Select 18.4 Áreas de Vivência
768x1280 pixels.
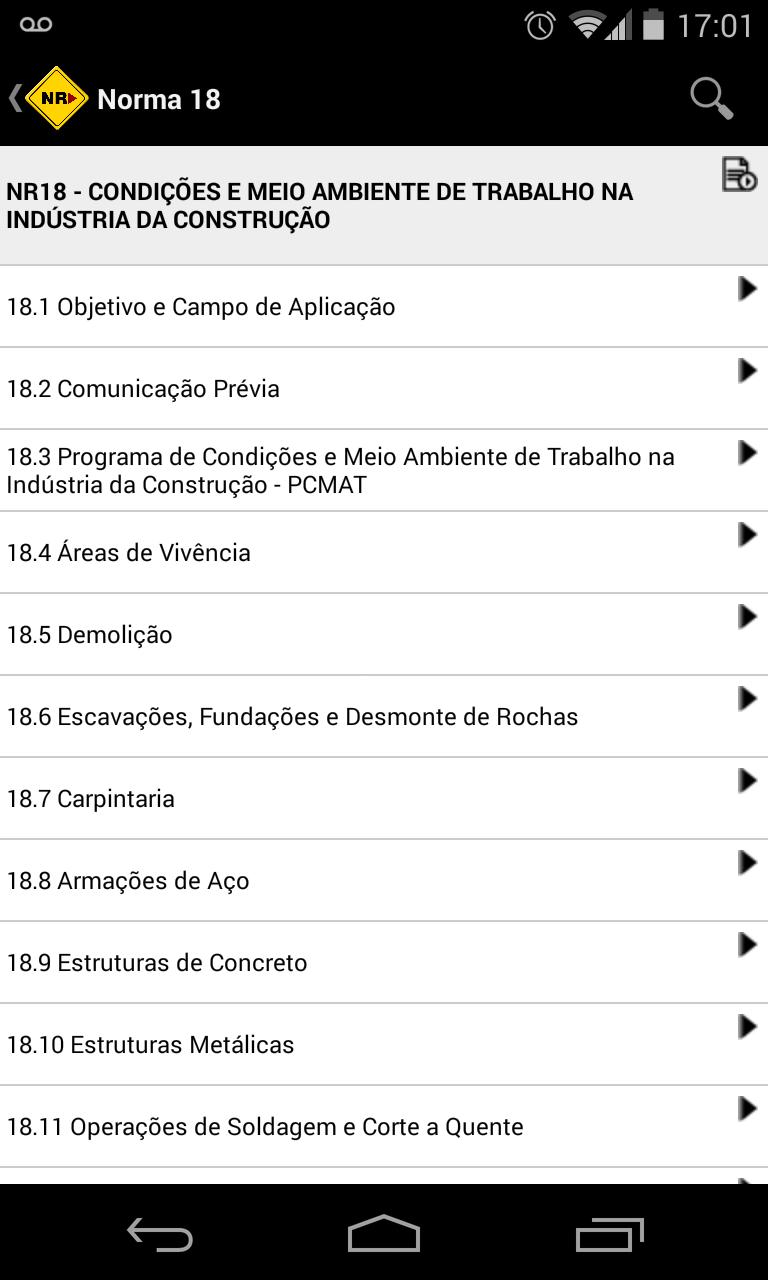[x=384, y=553]
